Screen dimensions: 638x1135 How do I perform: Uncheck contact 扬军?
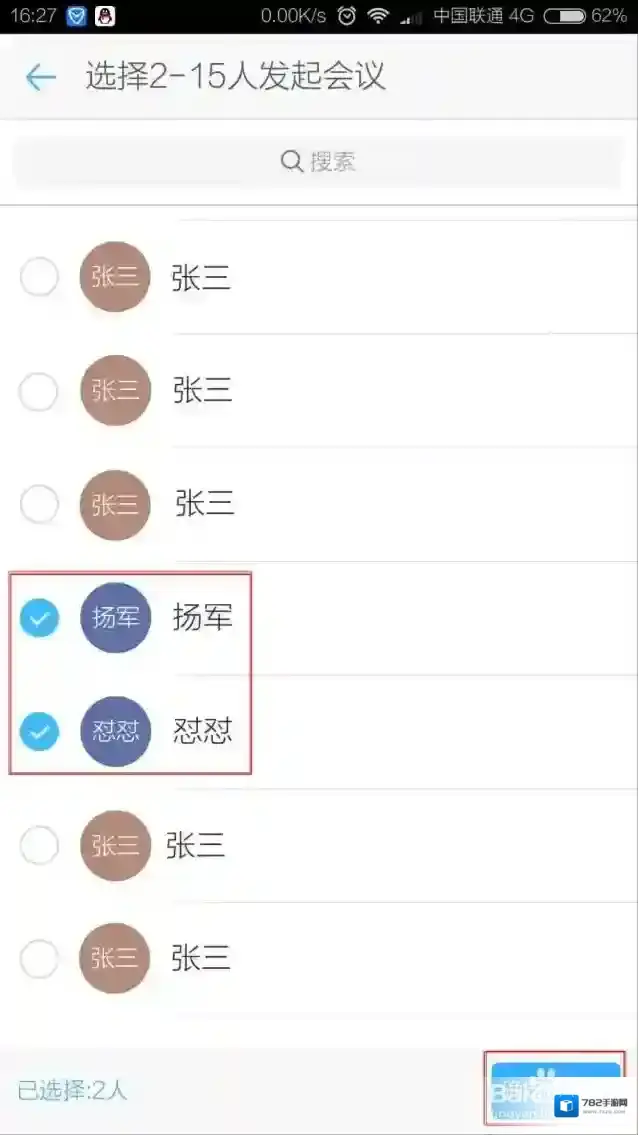(40, 619)
